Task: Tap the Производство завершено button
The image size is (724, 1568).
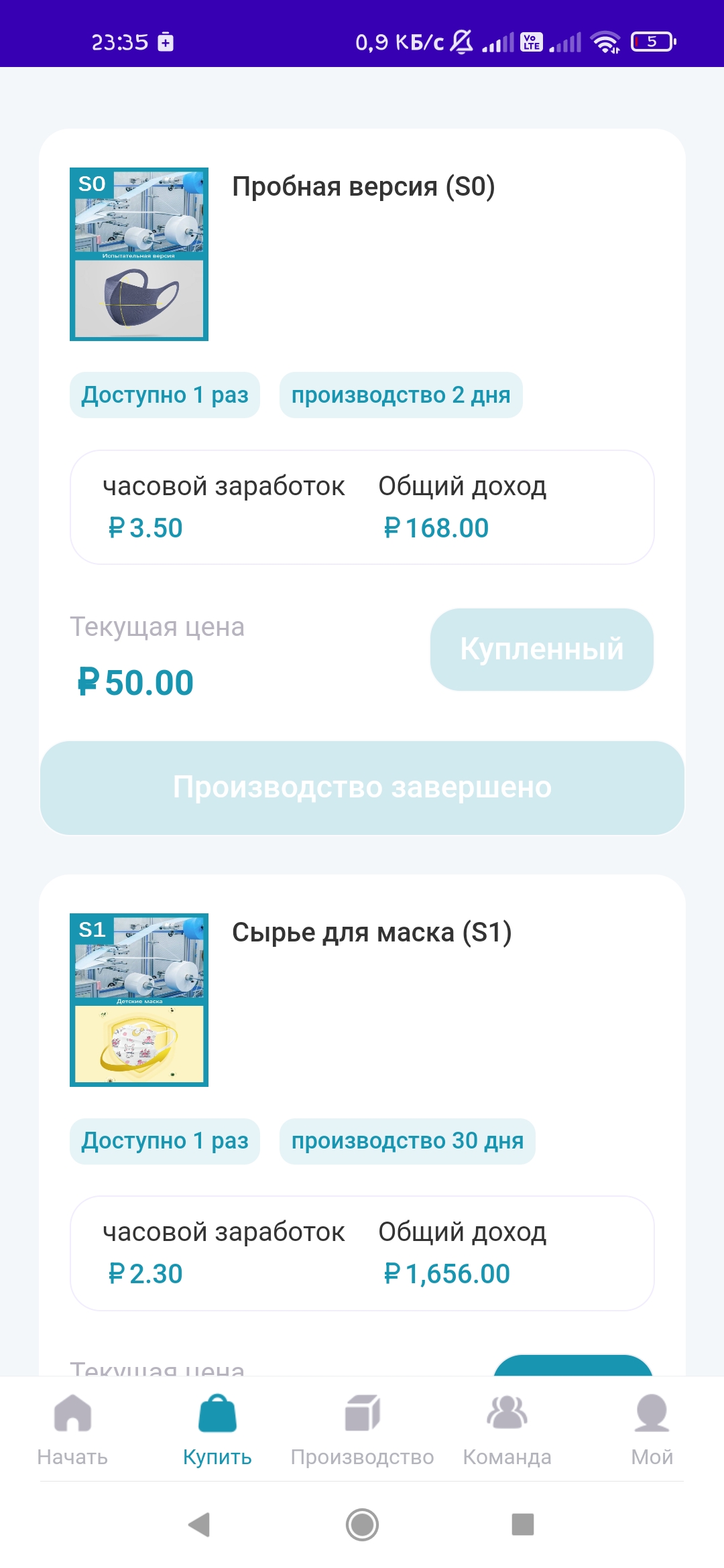Action: (362, 787)
